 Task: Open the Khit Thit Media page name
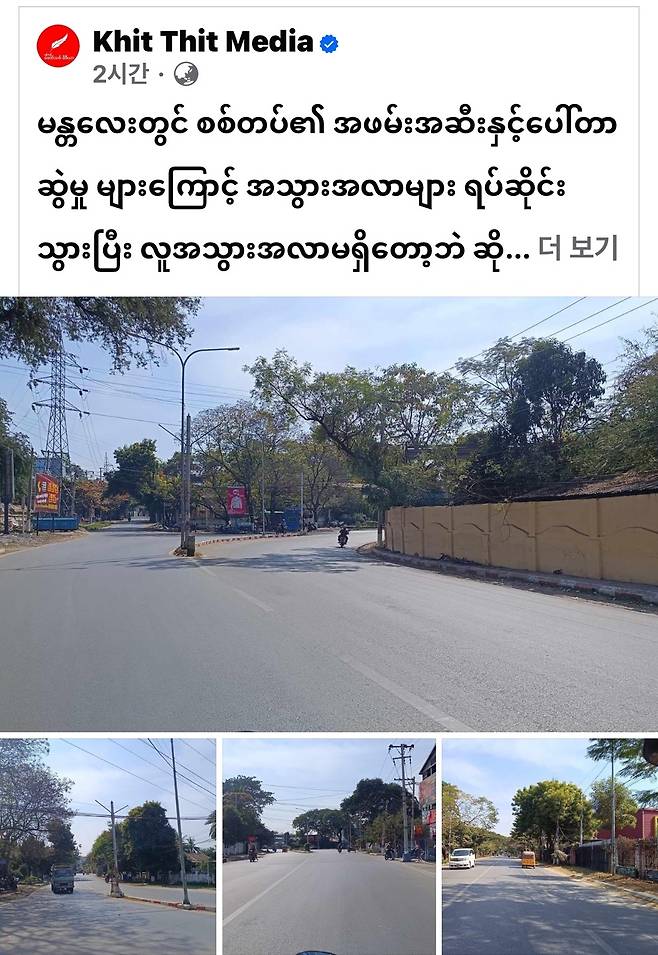tap(203, 41)
